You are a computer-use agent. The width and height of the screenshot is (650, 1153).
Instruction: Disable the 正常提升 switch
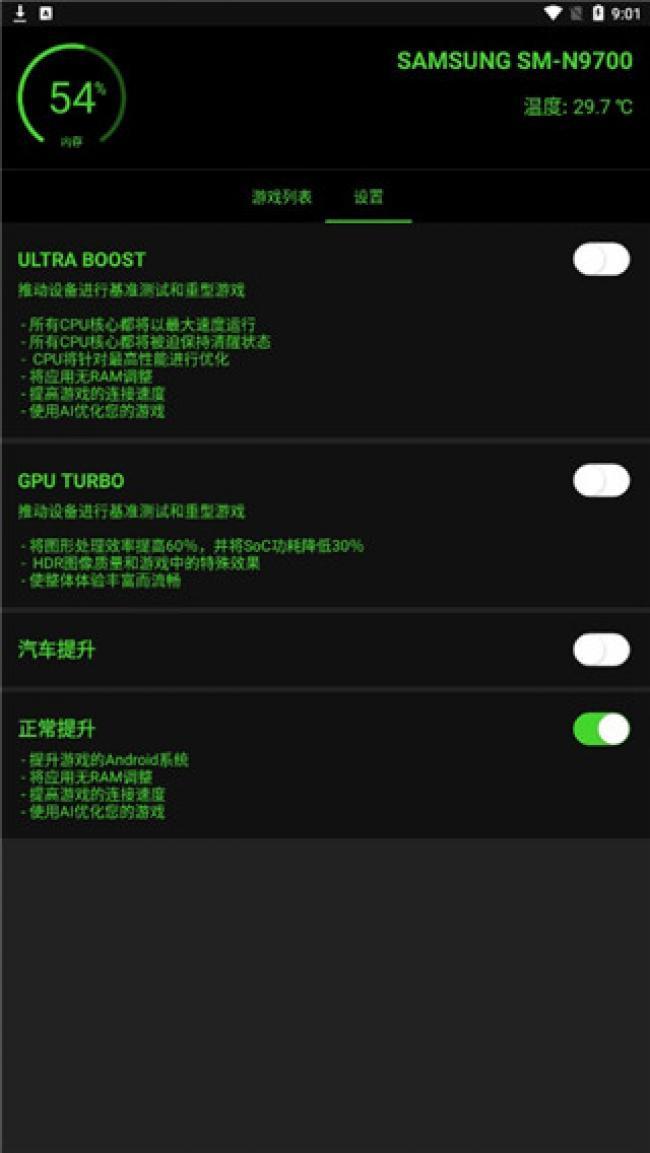[x=601, y=729]
